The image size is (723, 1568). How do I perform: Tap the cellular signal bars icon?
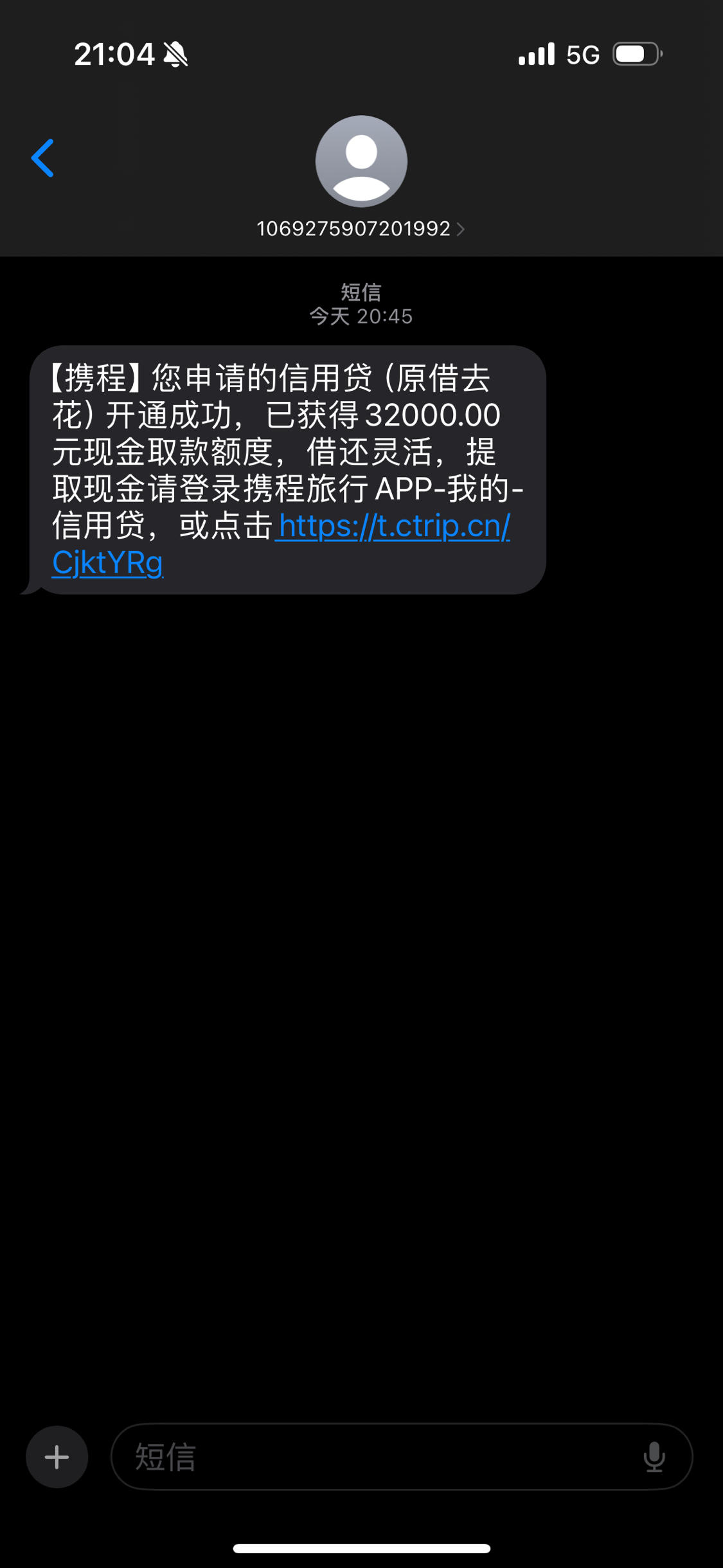click(x=537, y=53)
